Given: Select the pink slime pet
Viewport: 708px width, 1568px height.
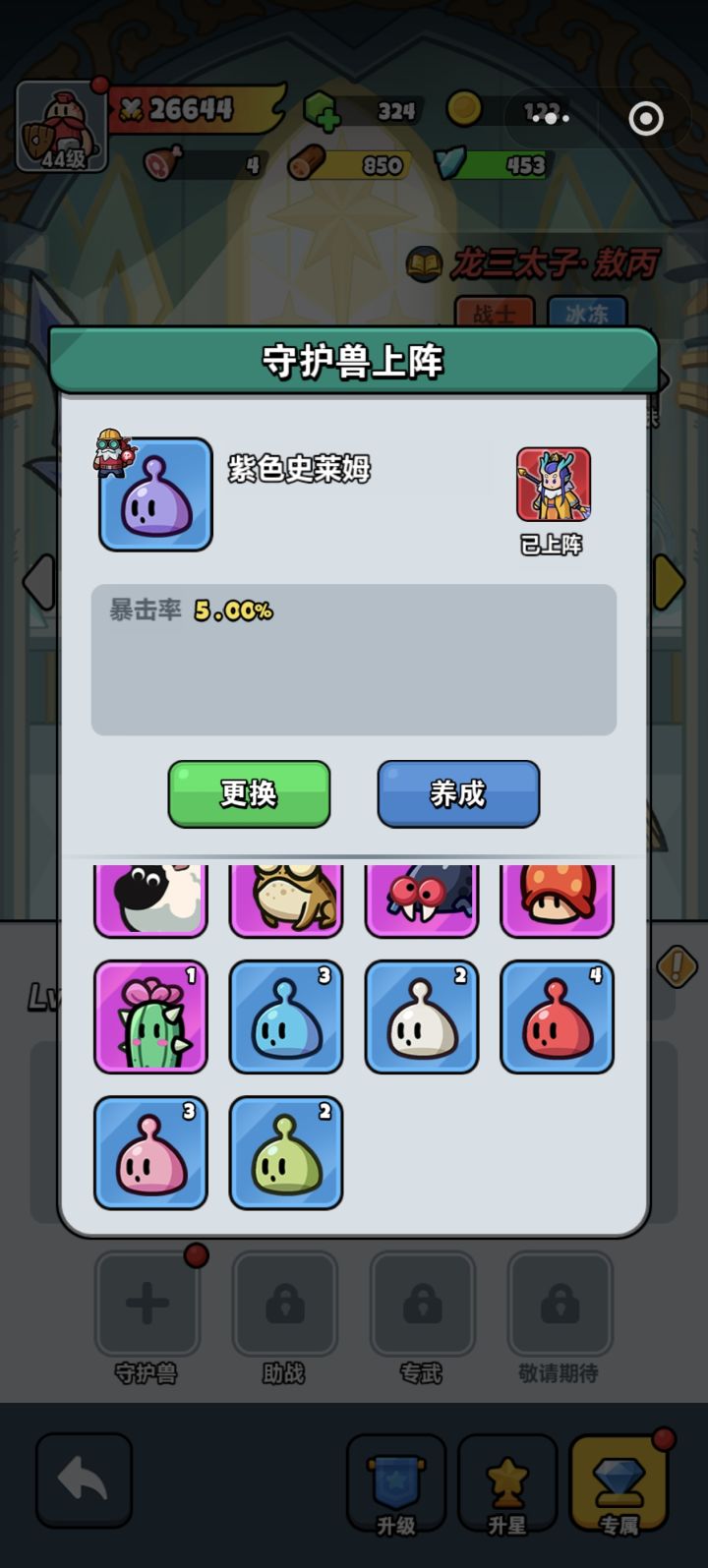Looking at the screenshot, I should click(x=149, y=1152).
